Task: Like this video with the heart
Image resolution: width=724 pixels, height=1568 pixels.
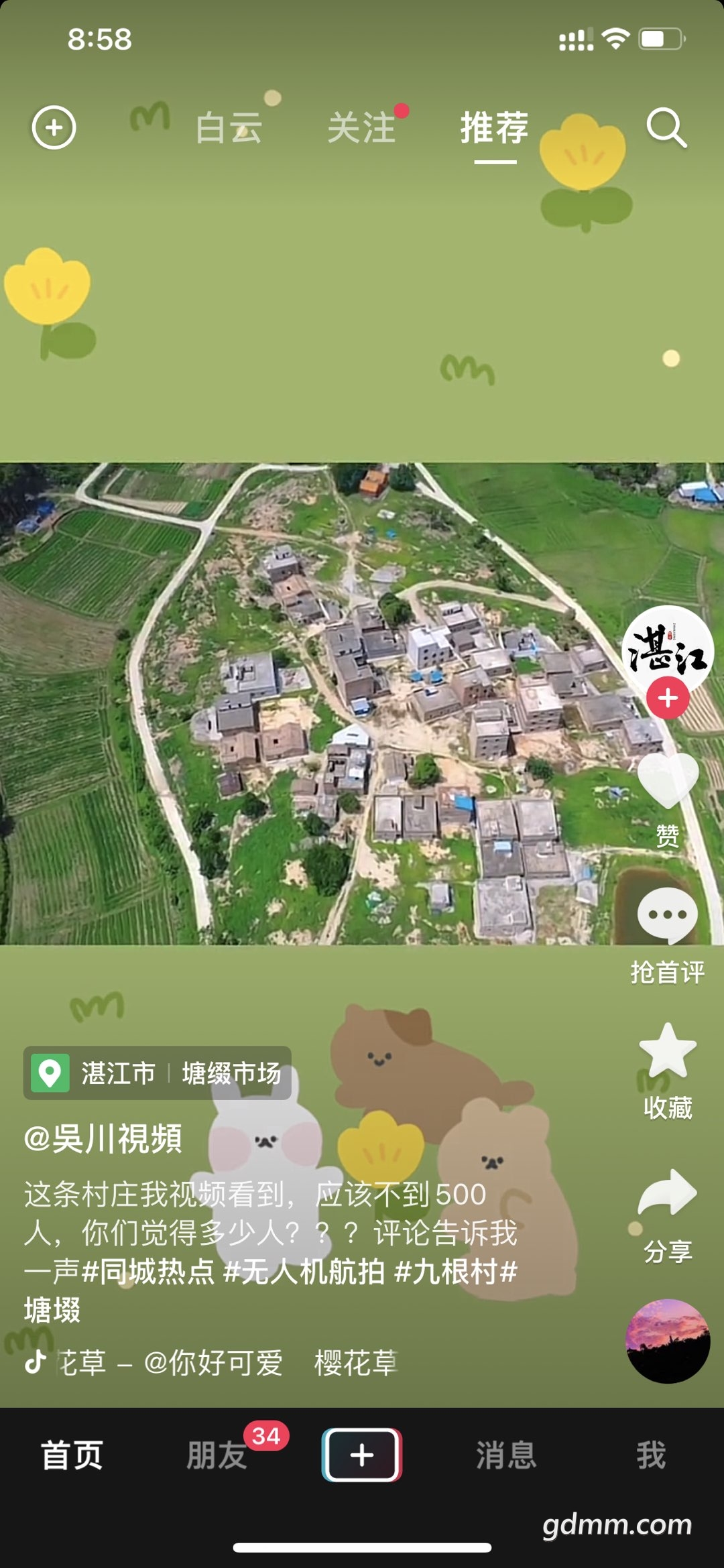Action: click(x=668, y=781)
